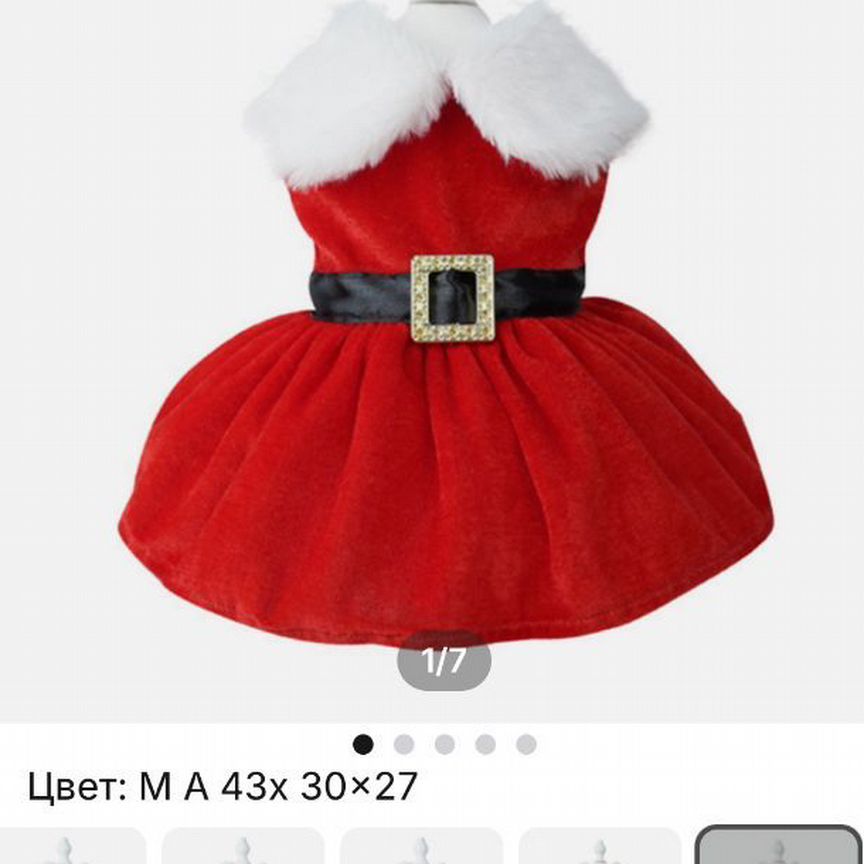Viewport: 864px width, 864px height.
Task: Jump to the second photo indicator dot
Action: click(404, 744)
